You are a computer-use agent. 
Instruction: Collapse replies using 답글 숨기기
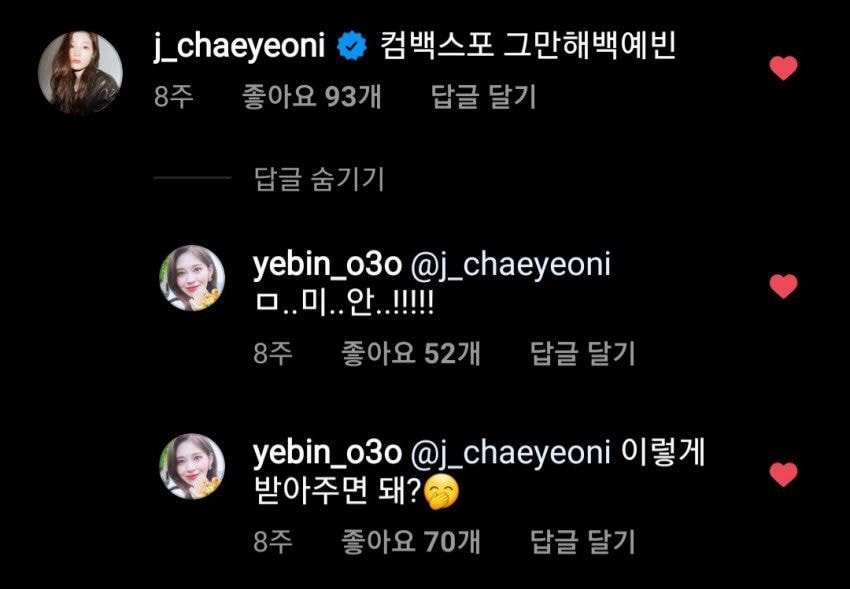click(x=320, y=179)
